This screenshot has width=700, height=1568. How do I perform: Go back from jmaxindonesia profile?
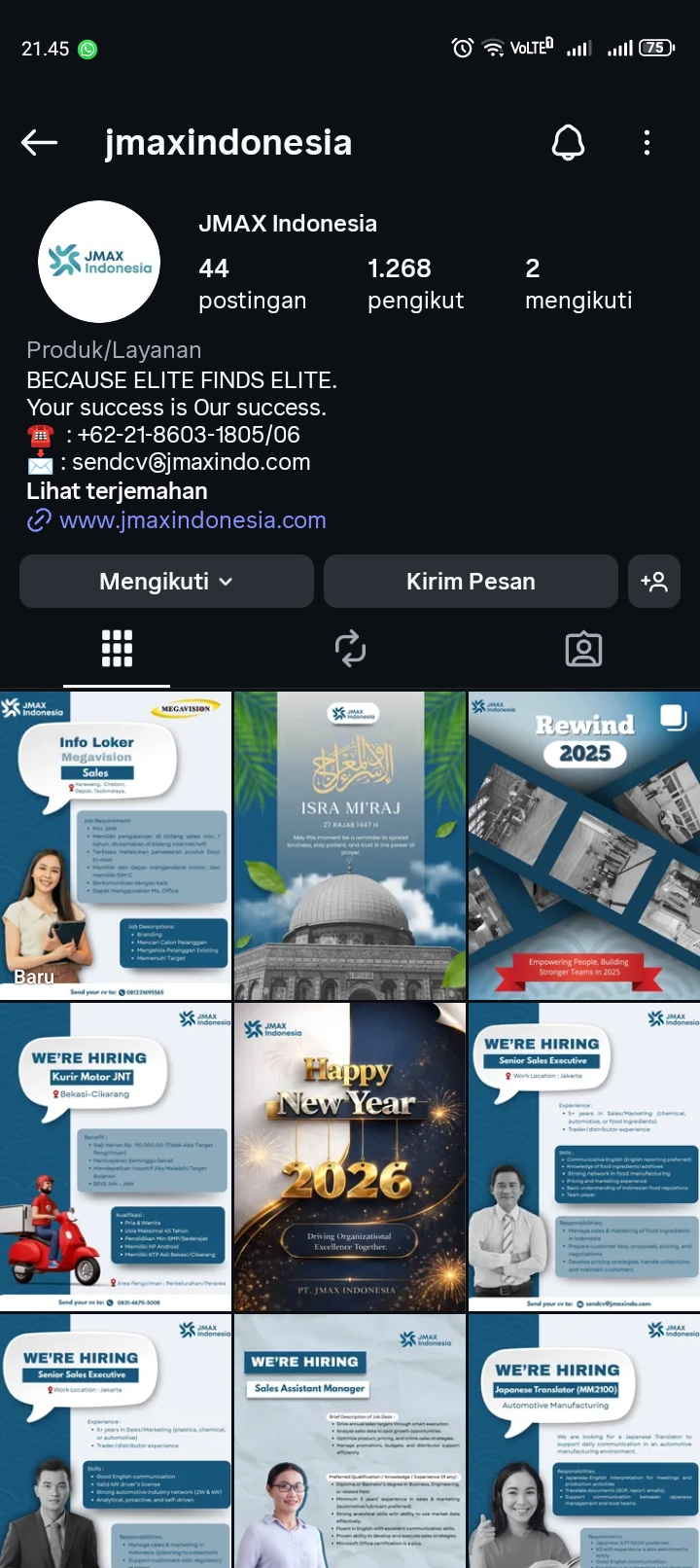[x=40, y=143]
